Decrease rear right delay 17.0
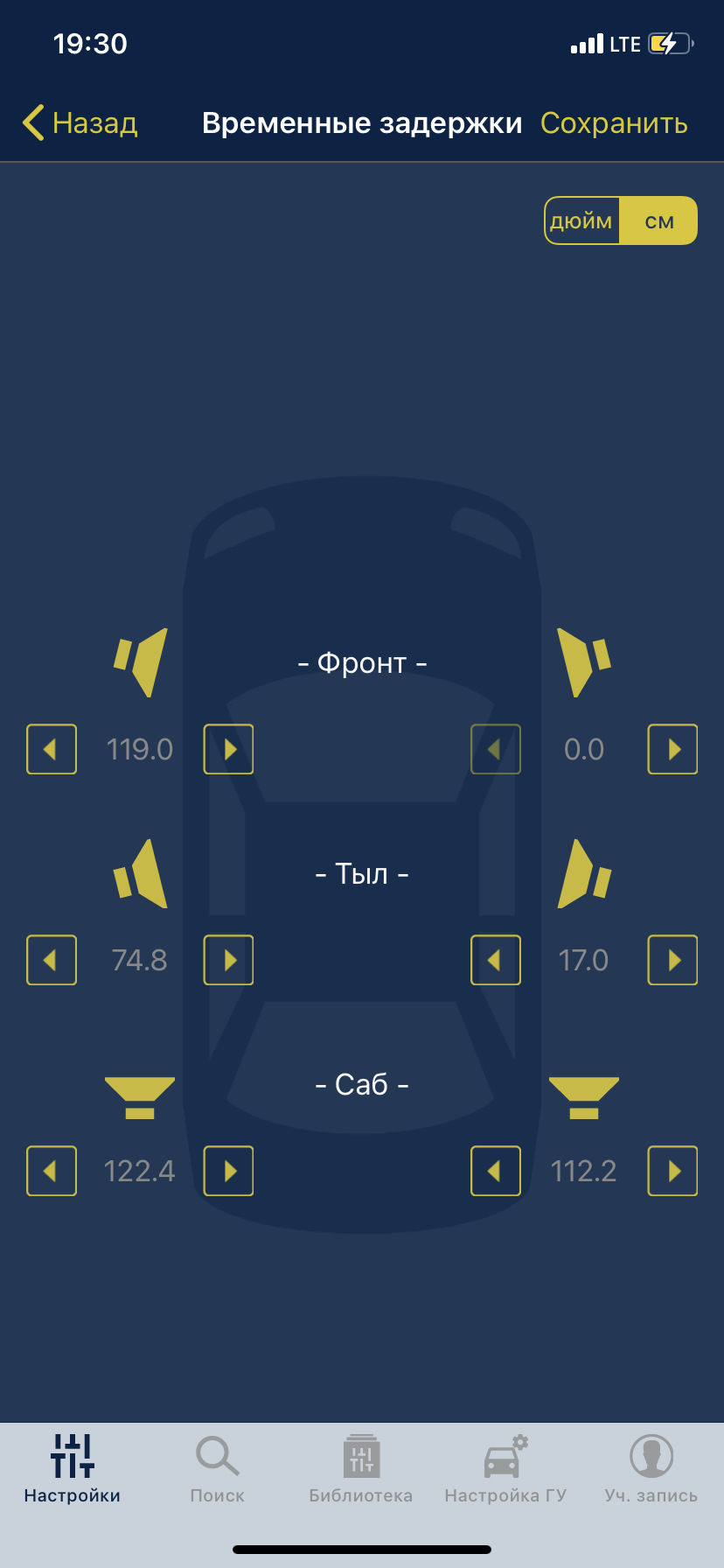 [496, 960]
